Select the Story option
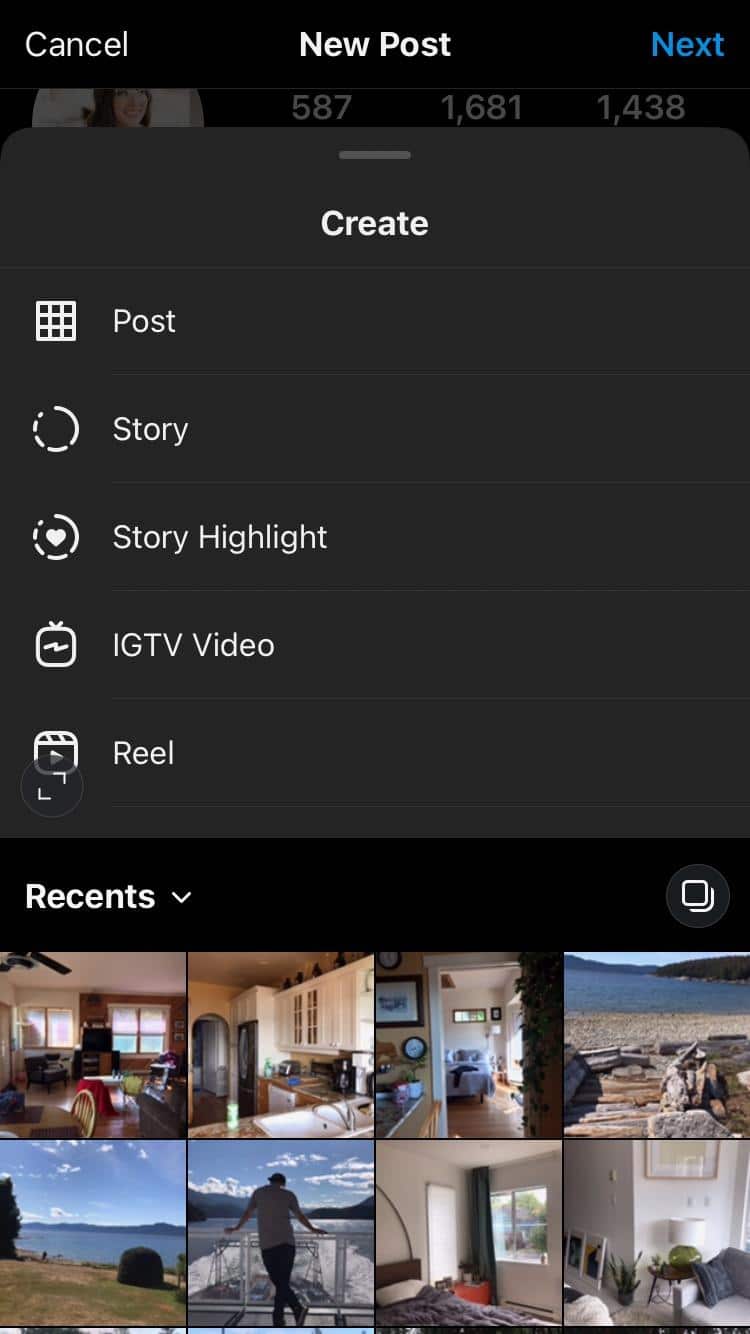This screenshot has height=1334, width=750. [150, 429]
